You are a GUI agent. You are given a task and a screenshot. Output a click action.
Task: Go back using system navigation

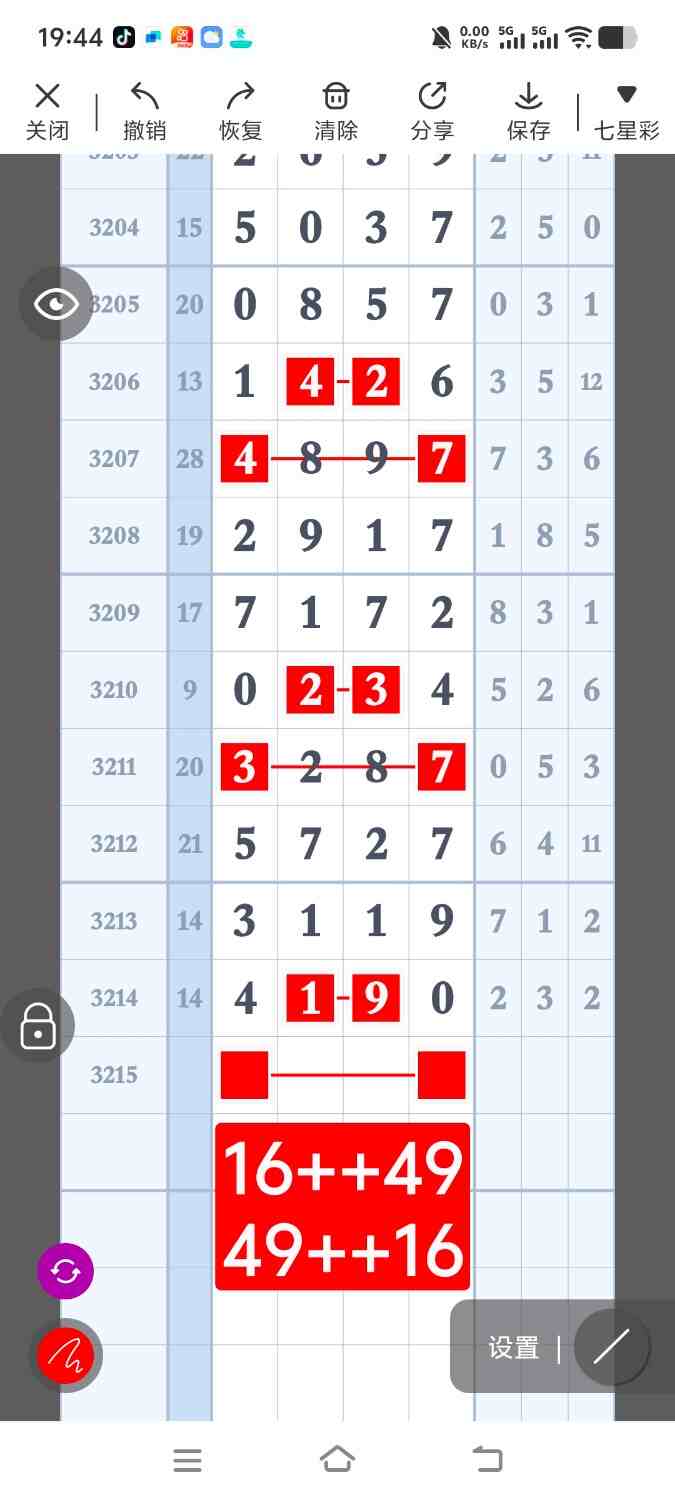click(487, 1460)
